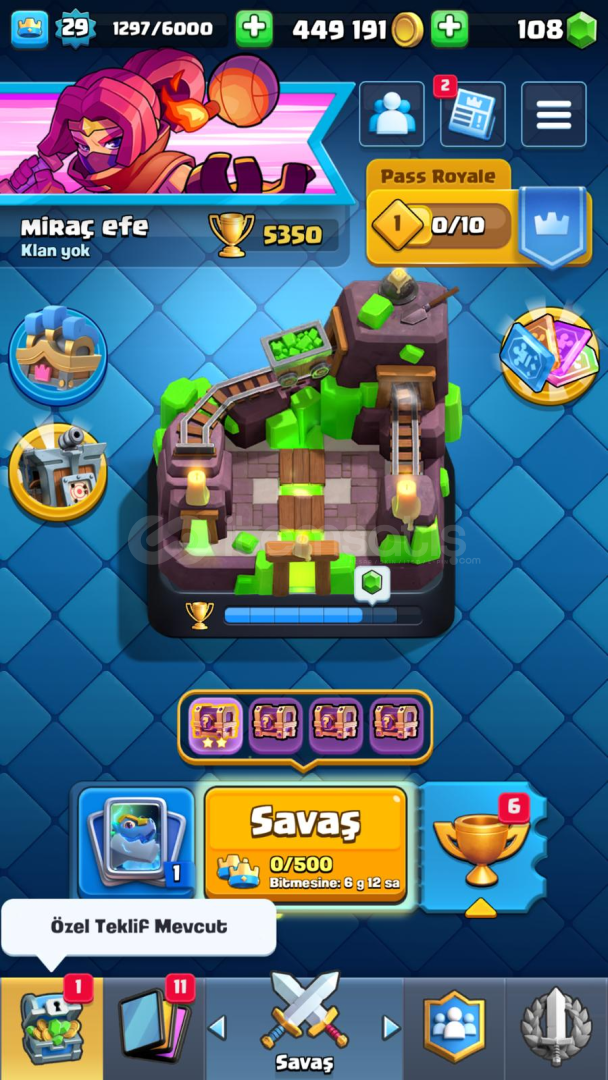Viewport: 608px width, 1080px height.
Task: Open the news feed icon
Action: pos(471,115)
